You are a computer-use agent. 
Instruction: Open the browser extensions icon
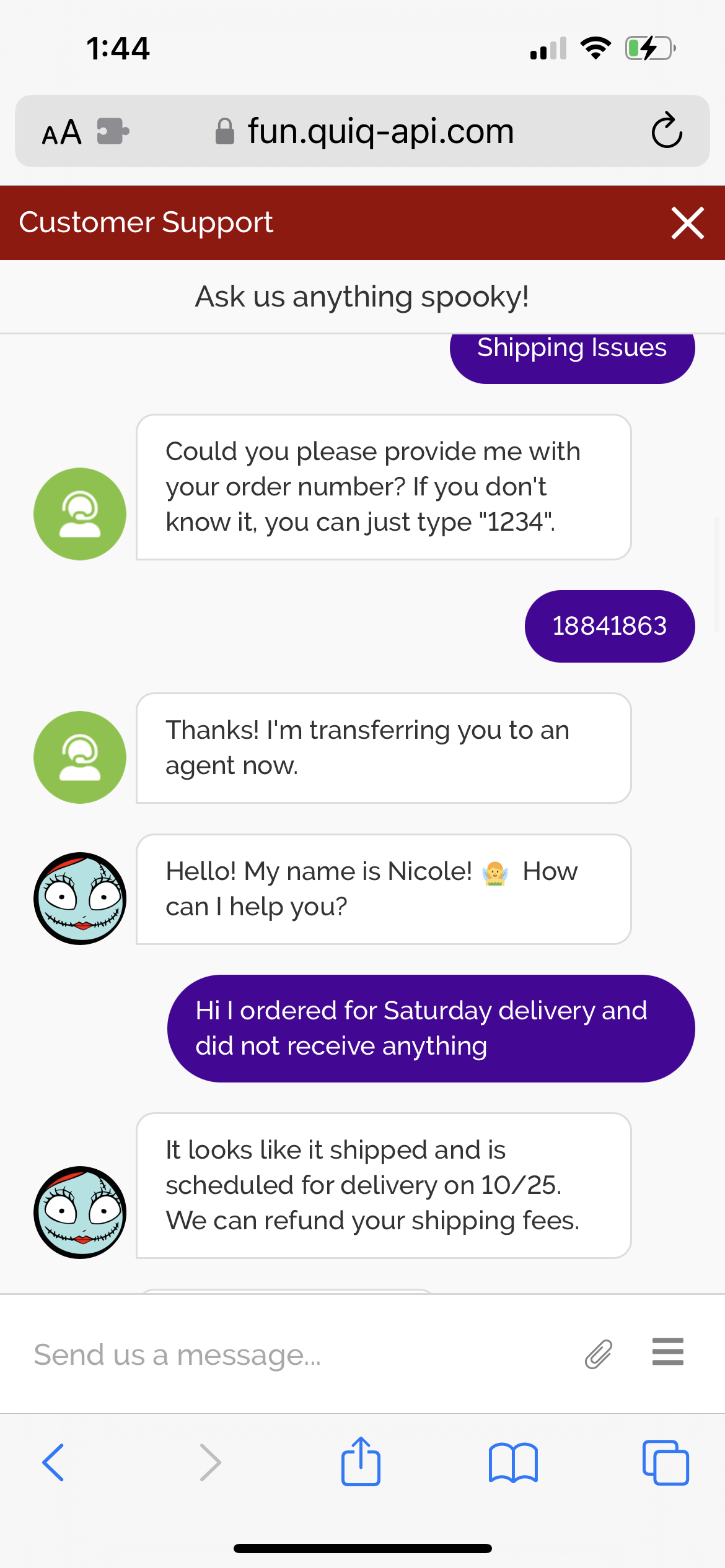(x=113, y=131)
